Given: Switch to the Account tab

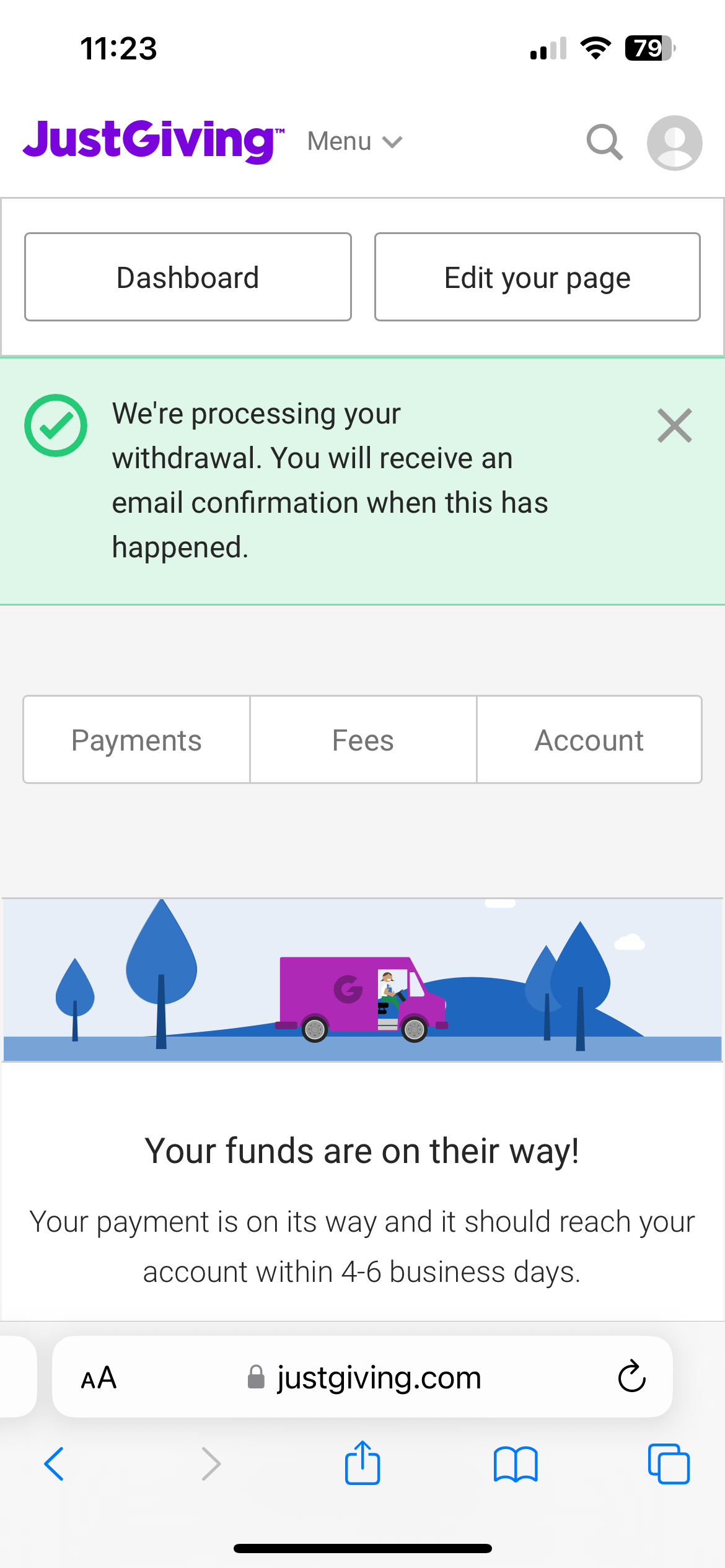Looking at the screenshot, I should pyautogui.click(x=589, y=739).
